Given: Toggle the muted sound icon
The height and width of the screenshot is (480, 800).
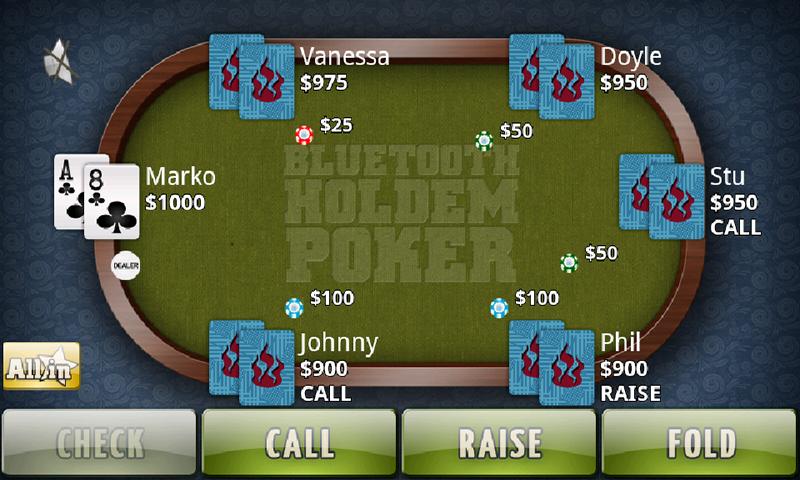Looking at the screenshot, I should [59, 61].
